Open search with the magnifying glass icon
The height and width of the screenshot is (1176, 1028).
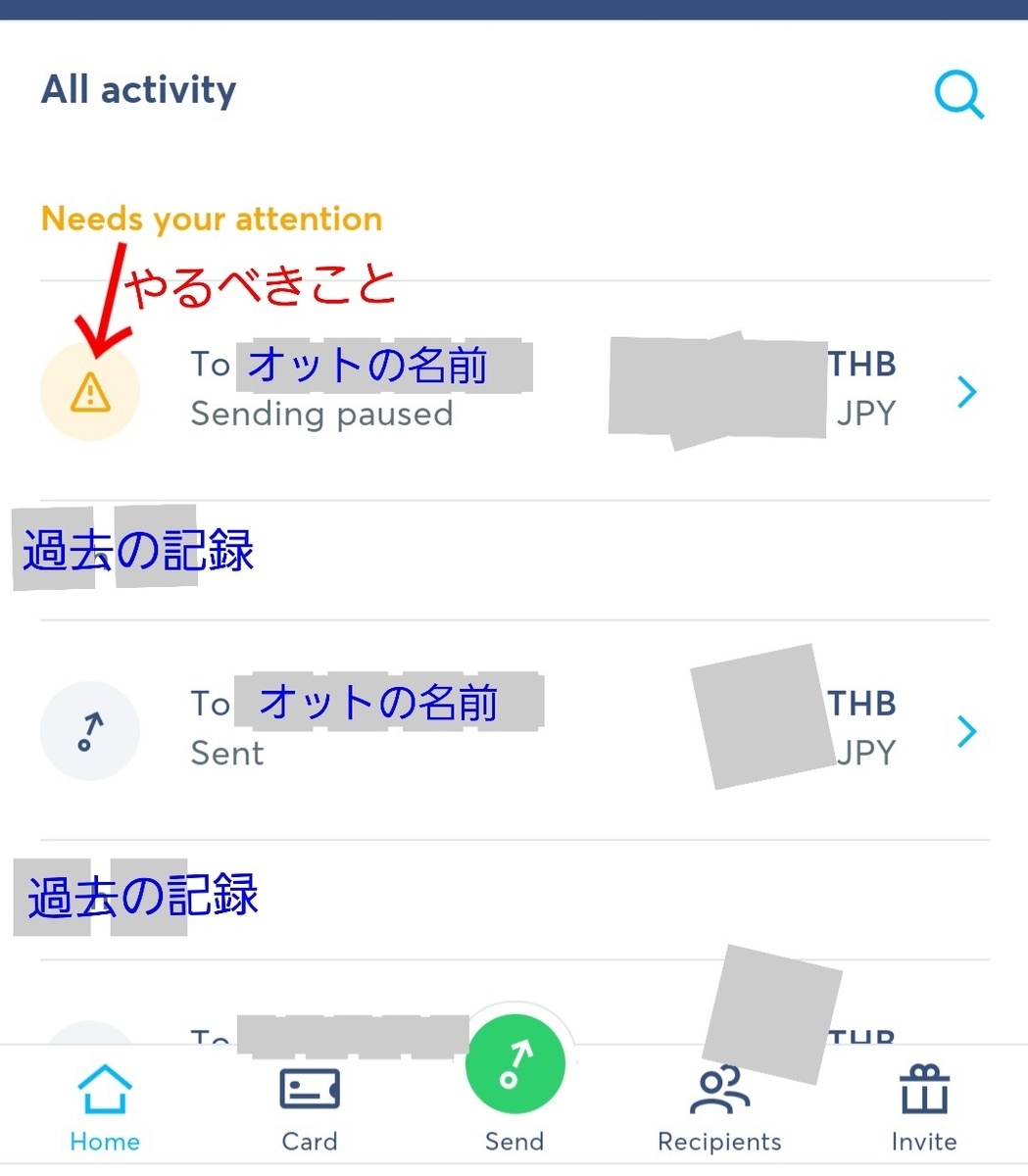(x=958, y=95)
